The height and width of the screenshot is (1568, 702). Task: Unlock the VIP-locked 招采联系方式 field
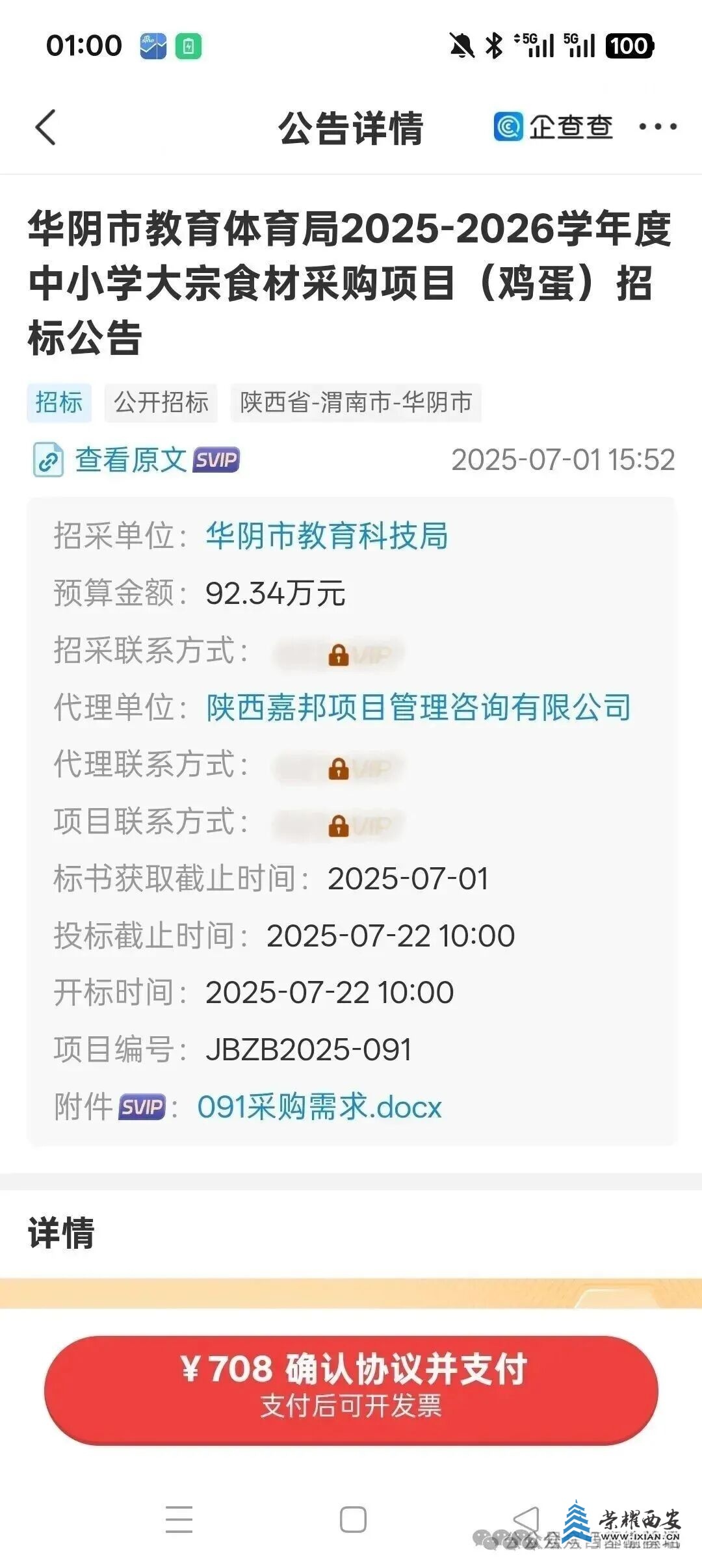pyautogui.click(x=339, y=654)
